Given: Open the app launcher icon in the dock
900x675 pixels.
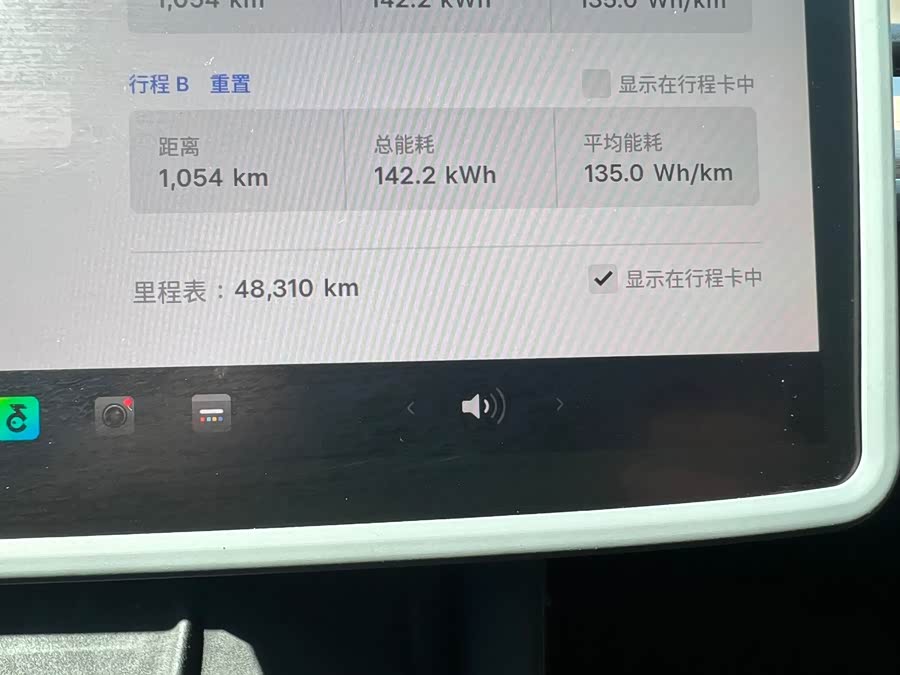Looking at the screenshot, I should point(211,412).
